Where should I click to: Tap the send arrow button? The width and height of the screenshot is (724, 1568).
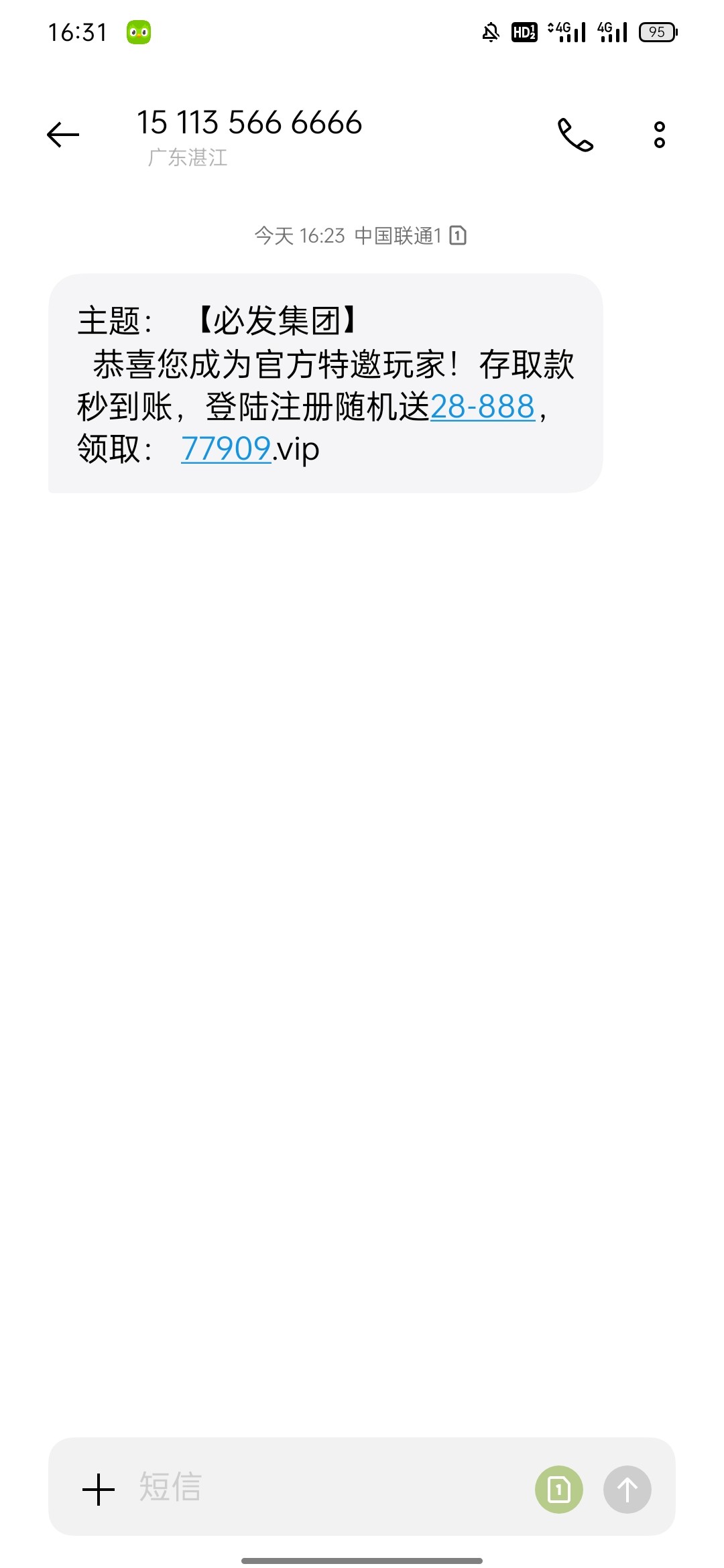(x=627, y=1489)
